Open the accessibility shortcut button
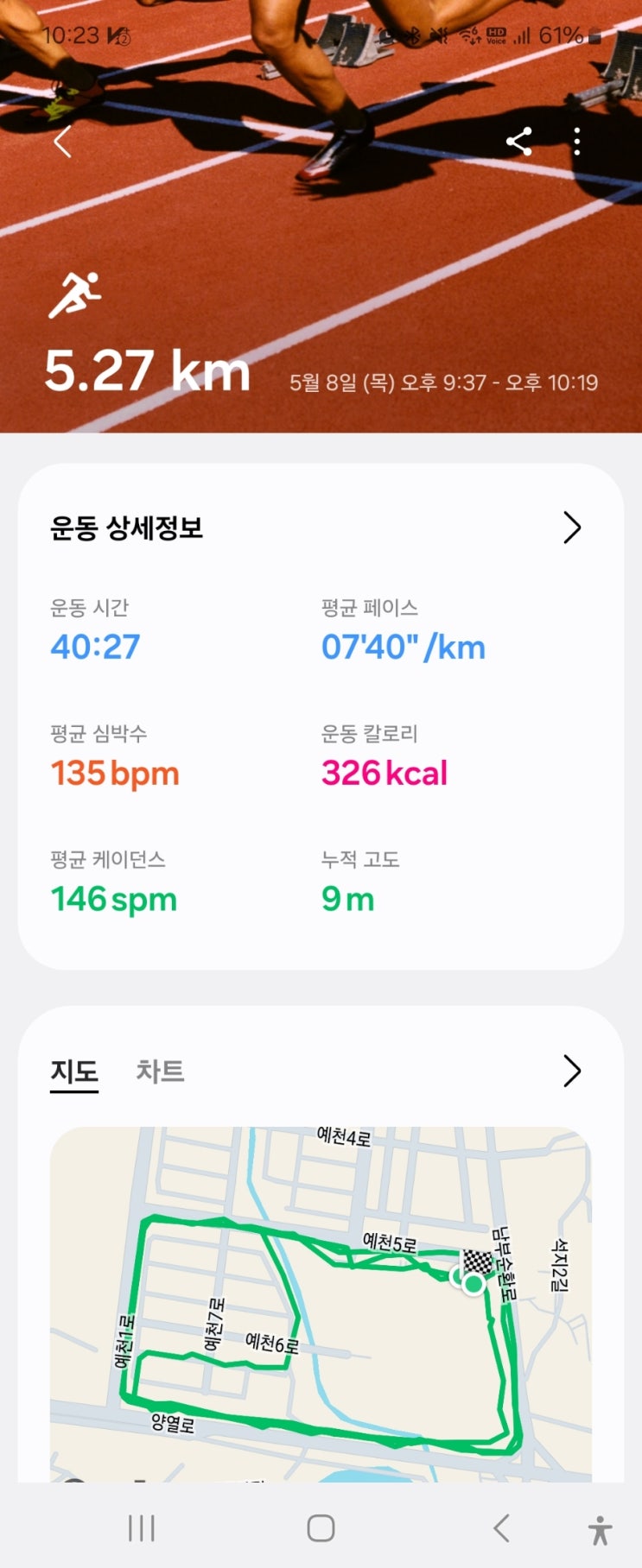This screenshot has height=1568, width=642. (x=600, y=1530)
